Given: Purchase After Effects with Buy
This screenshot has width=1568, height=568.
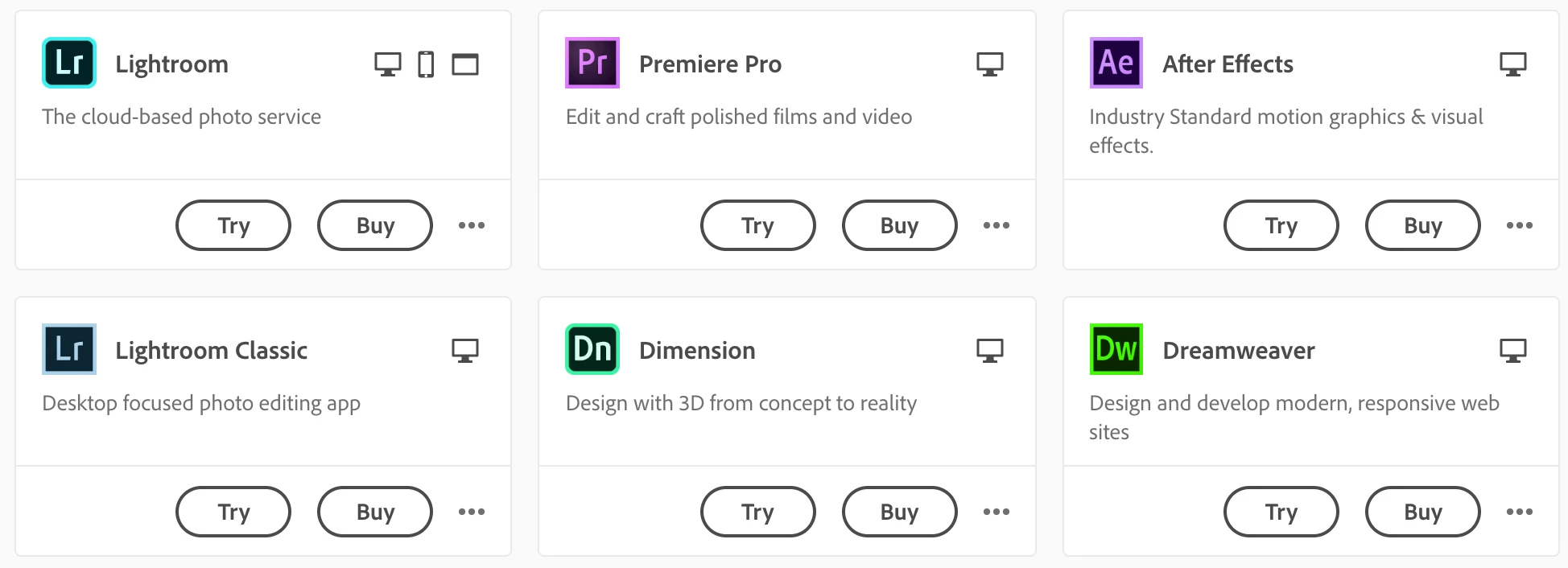Looking at the screenshot, I should pyautogui.click(x=1422, y=225).
